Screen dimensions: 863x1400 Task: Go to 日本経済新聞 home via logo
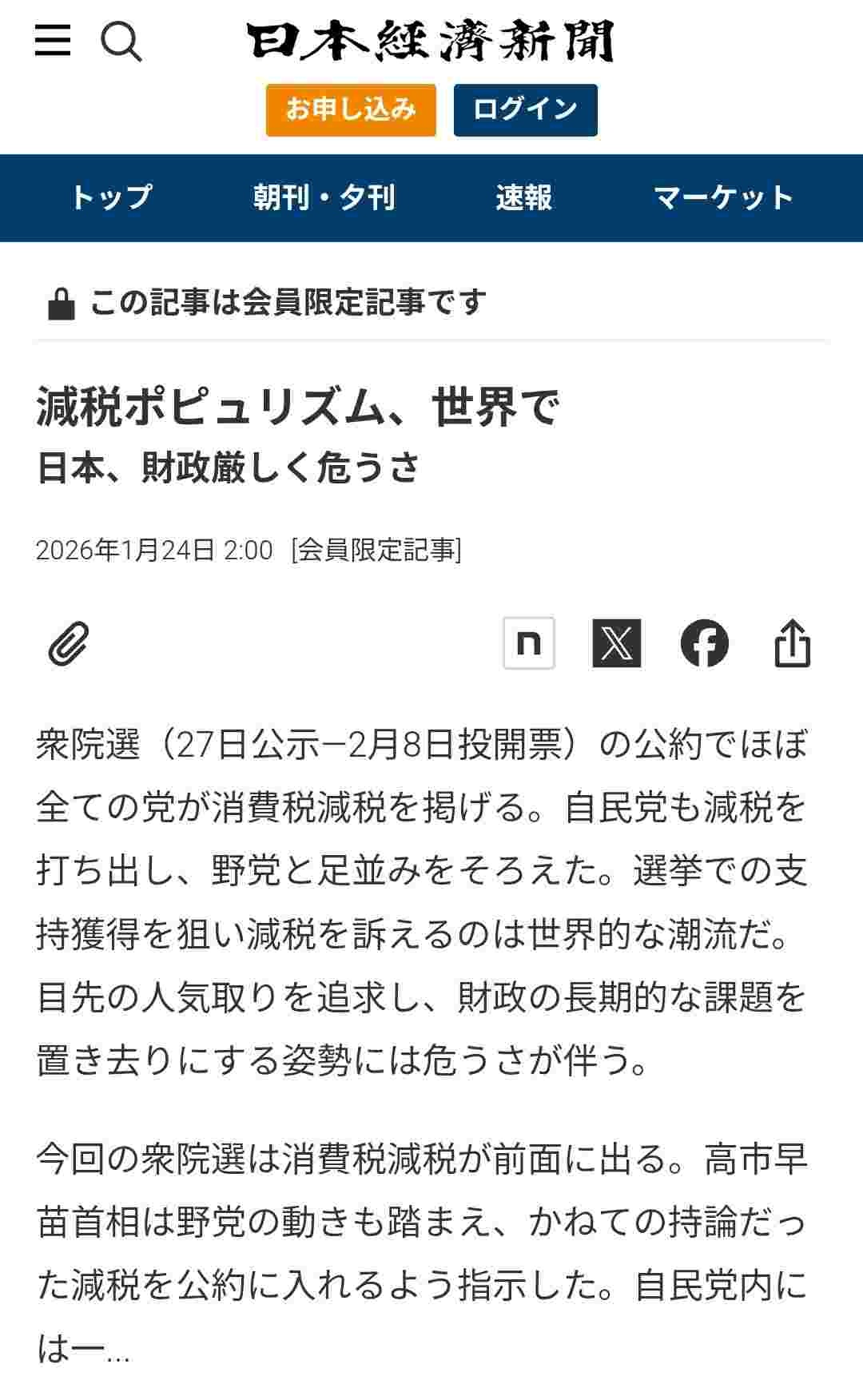click(430, 42)
